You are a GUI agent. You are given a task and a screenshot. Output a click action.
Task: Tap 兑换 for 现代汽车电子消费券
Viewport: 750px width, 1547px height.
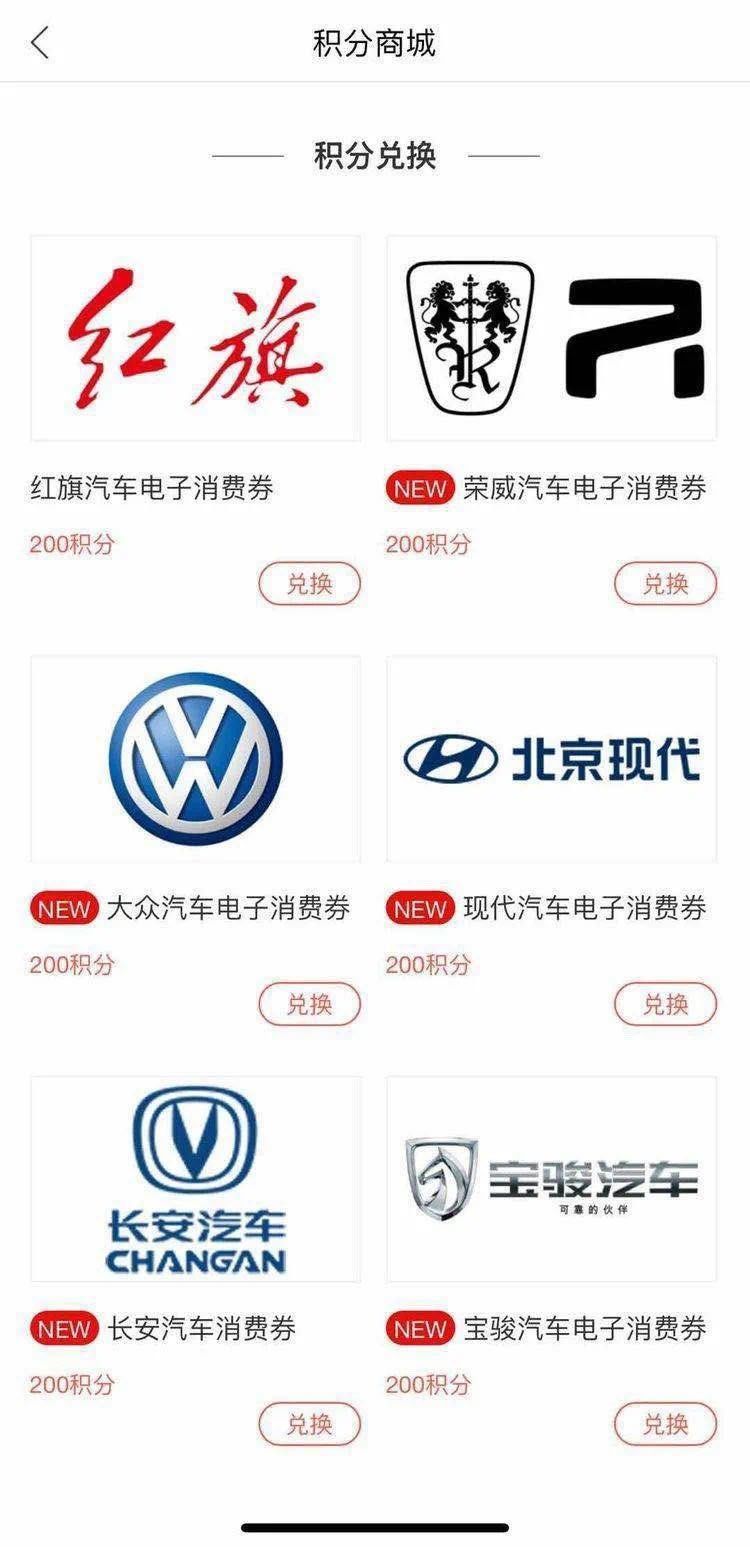pos(665,1004)
